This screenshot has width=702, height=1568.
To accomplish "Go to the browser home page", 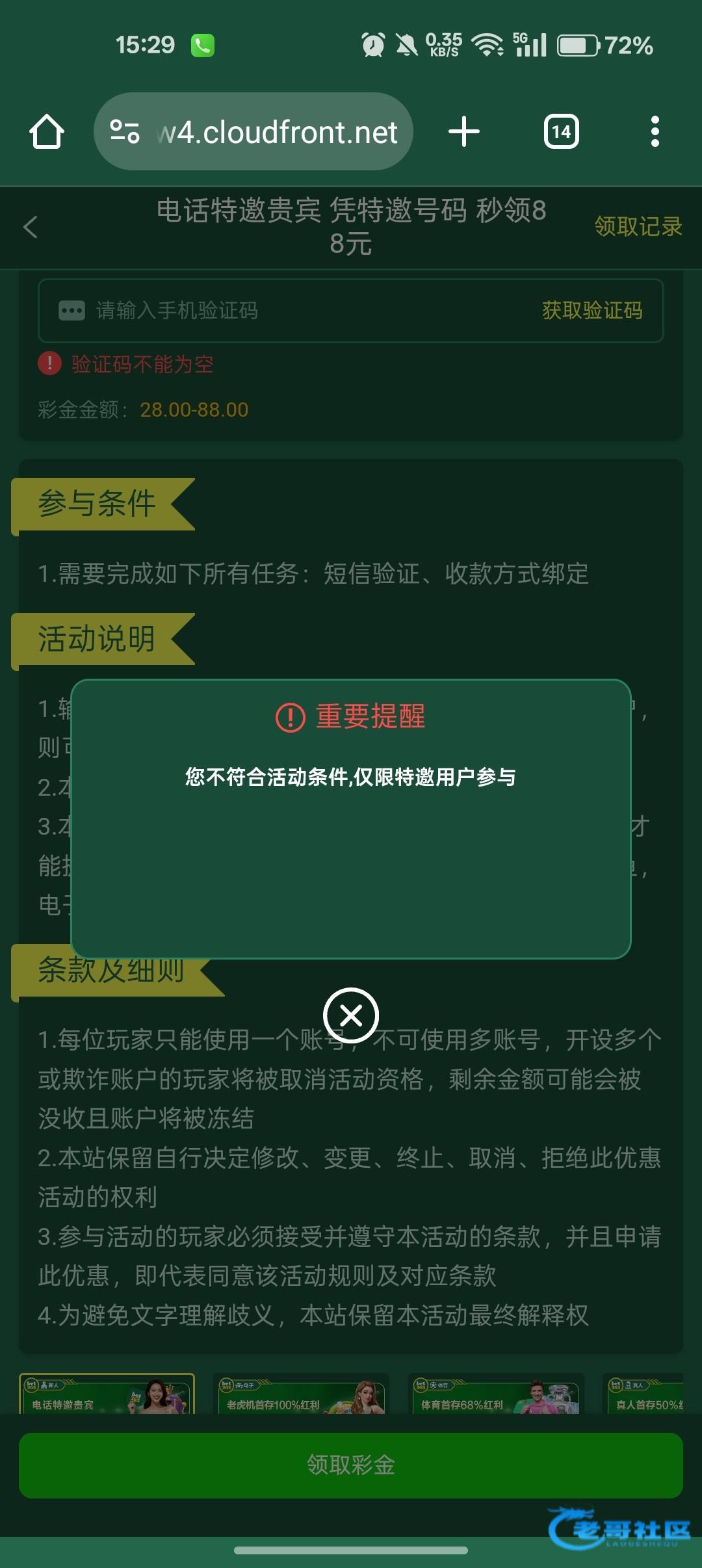I will click(47, 132).
